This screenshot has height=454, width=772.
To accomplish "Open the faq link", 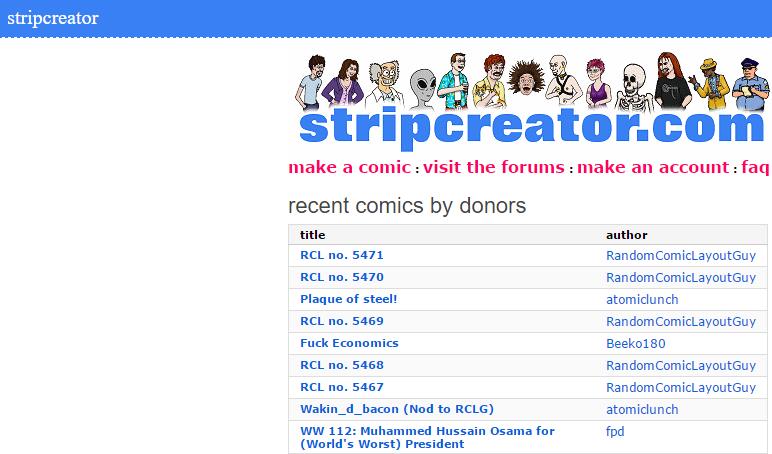I will tap(755, 167).
